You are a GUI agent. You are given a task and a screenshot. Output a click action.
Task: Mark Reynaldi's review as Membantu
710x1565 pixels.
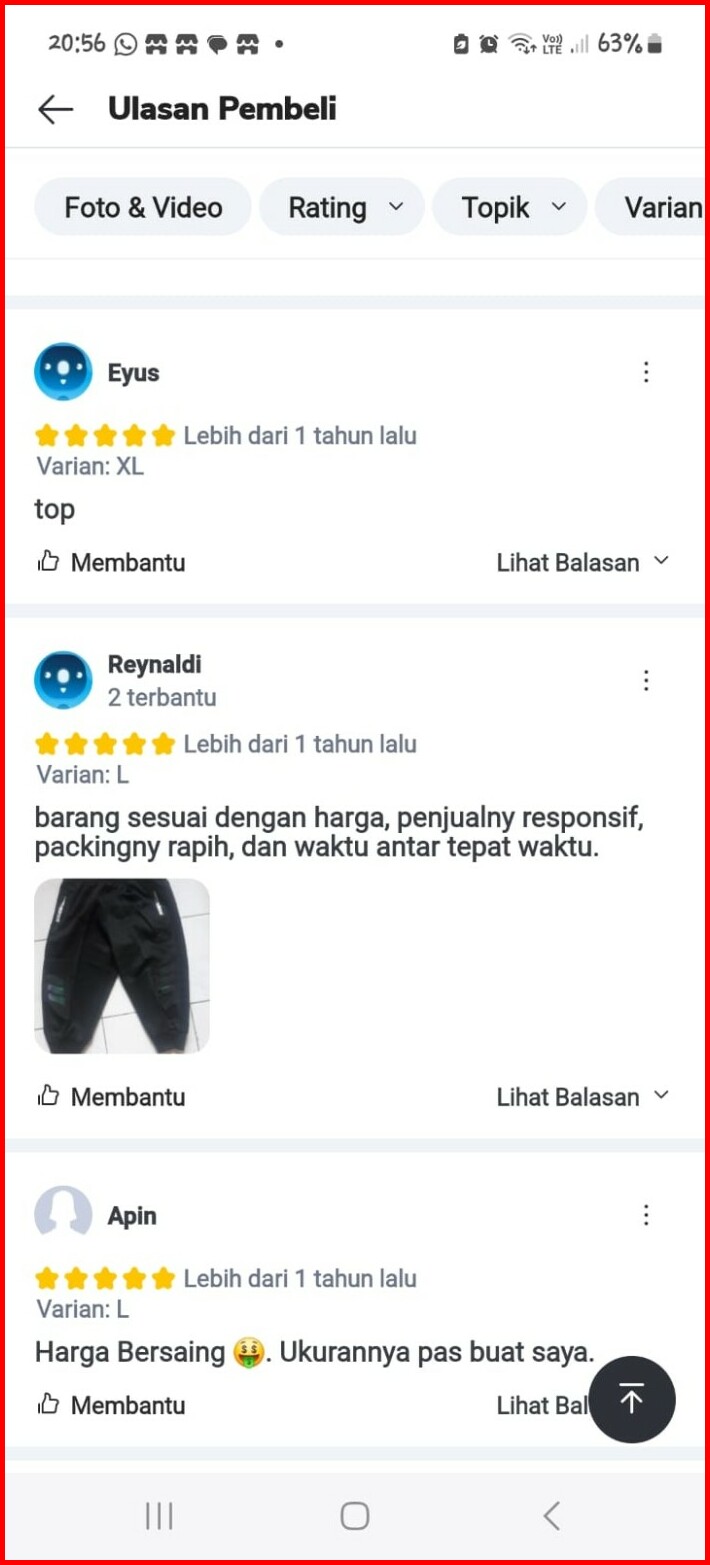pos(111,1097)
